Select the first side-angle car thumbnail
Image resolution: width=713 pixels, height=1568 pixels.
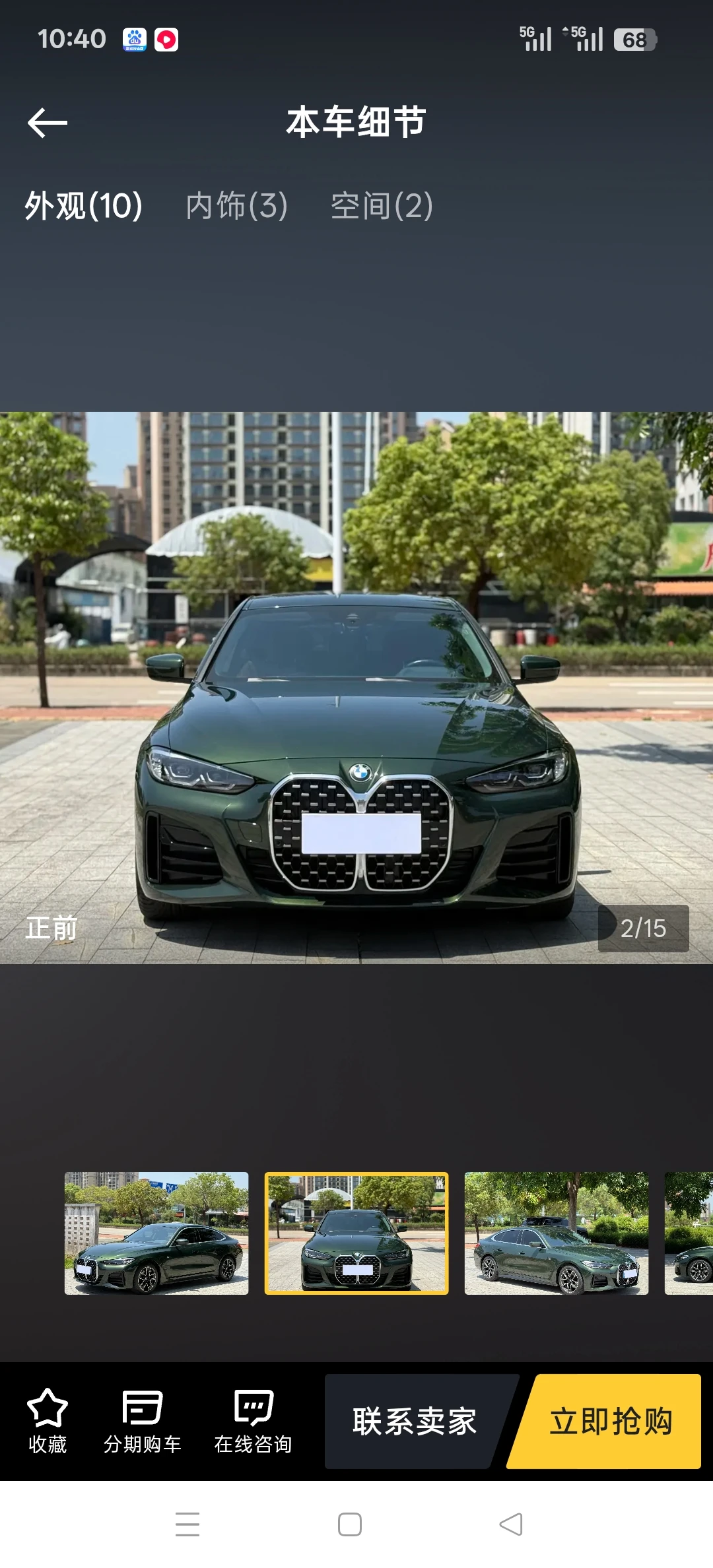click(156, 1233)
